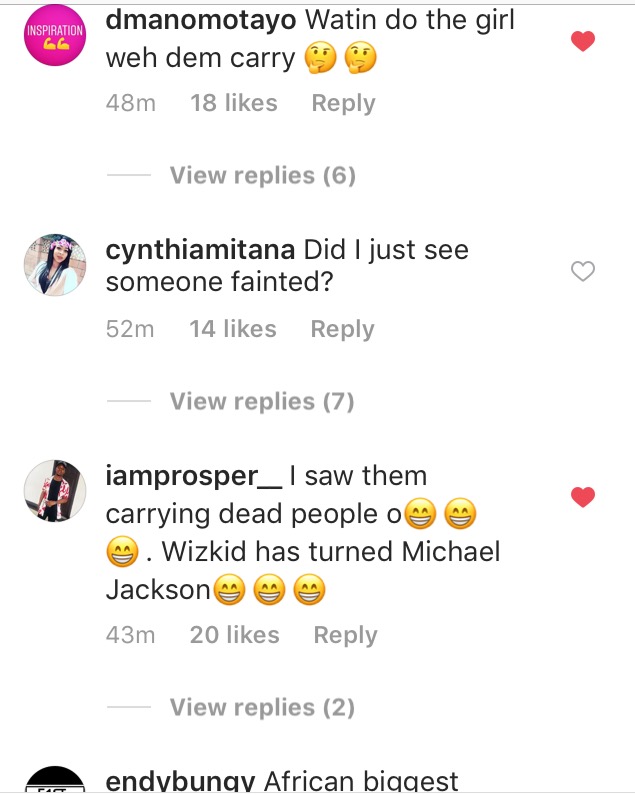See the 14 likes on cynthiamitana's comment
This screenshot has height=795, width=635.
click(x=232, y=329)
